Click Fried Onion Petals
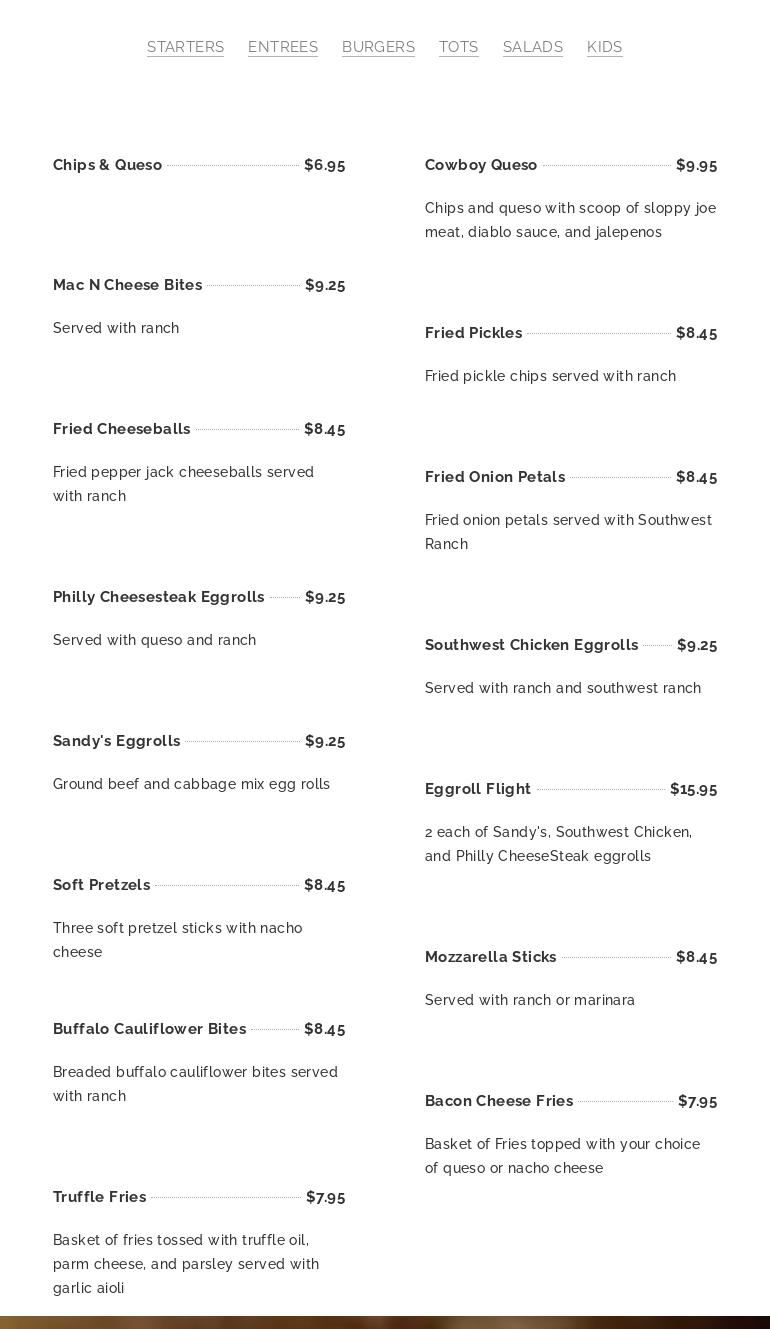Screen dimensions: 770x1329 point(495,477)
